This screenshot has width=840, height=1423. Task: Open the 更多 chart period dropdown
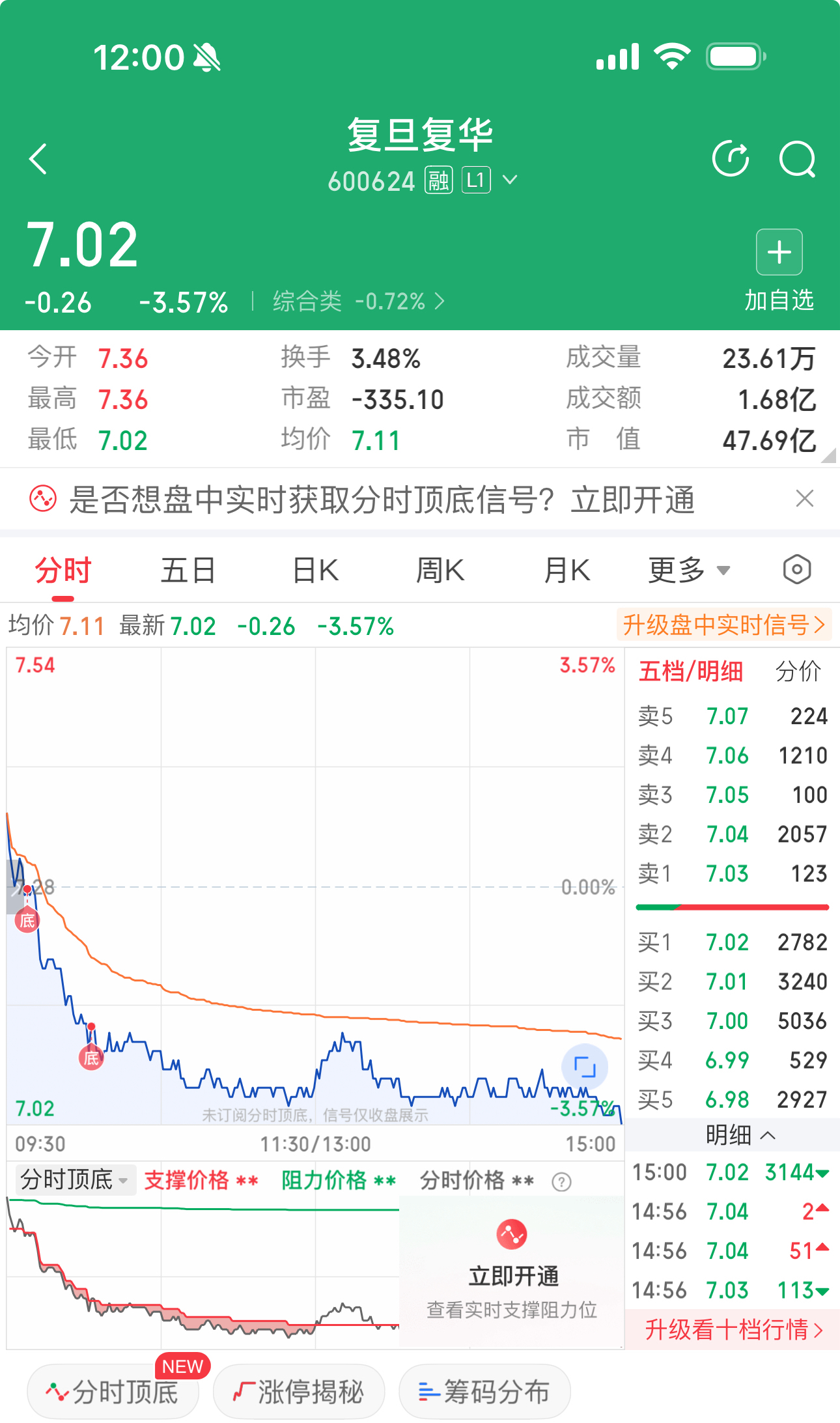pyautogui.click(x=689, y=571)
